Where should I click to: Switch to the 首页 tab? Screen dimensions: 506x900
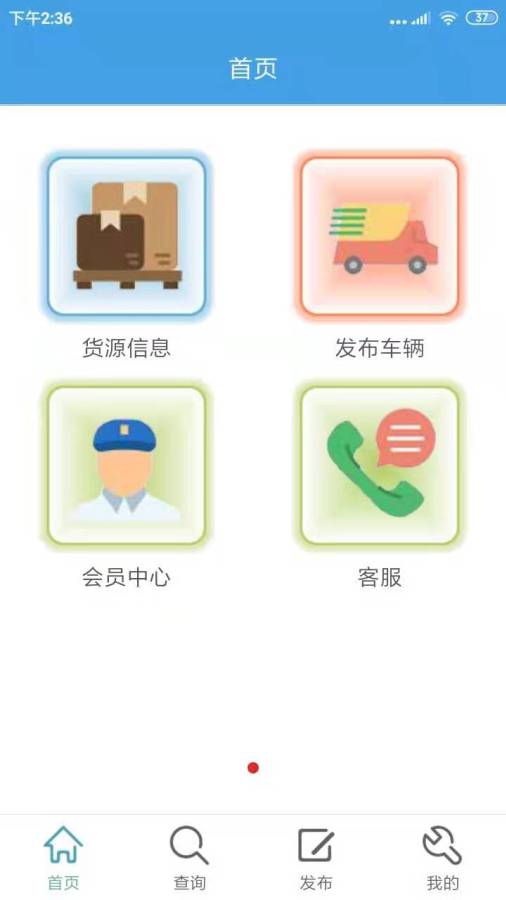tap(63, 858)
